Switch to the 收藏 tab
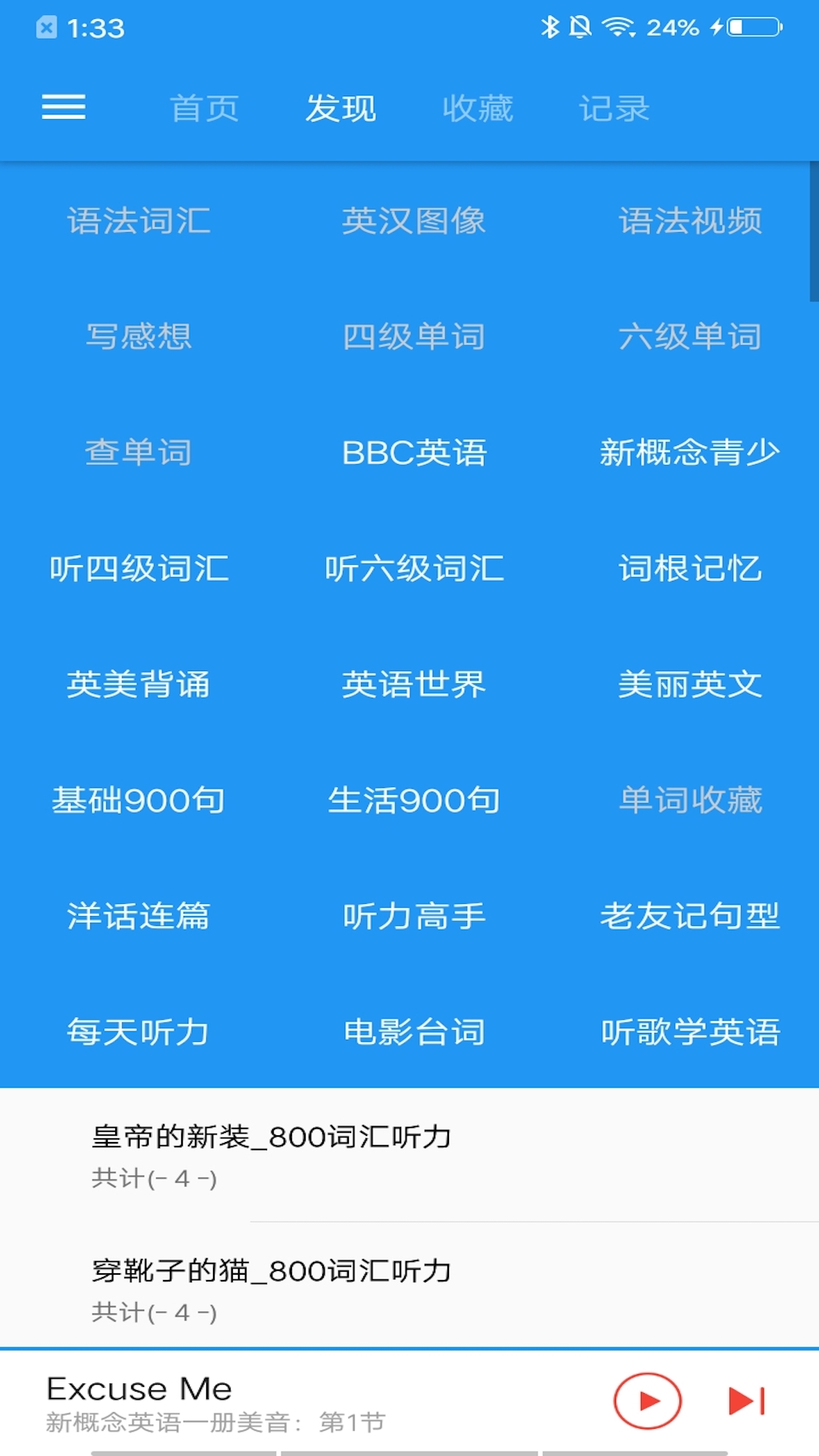The image size is (819, 1456). pos(478,108)
